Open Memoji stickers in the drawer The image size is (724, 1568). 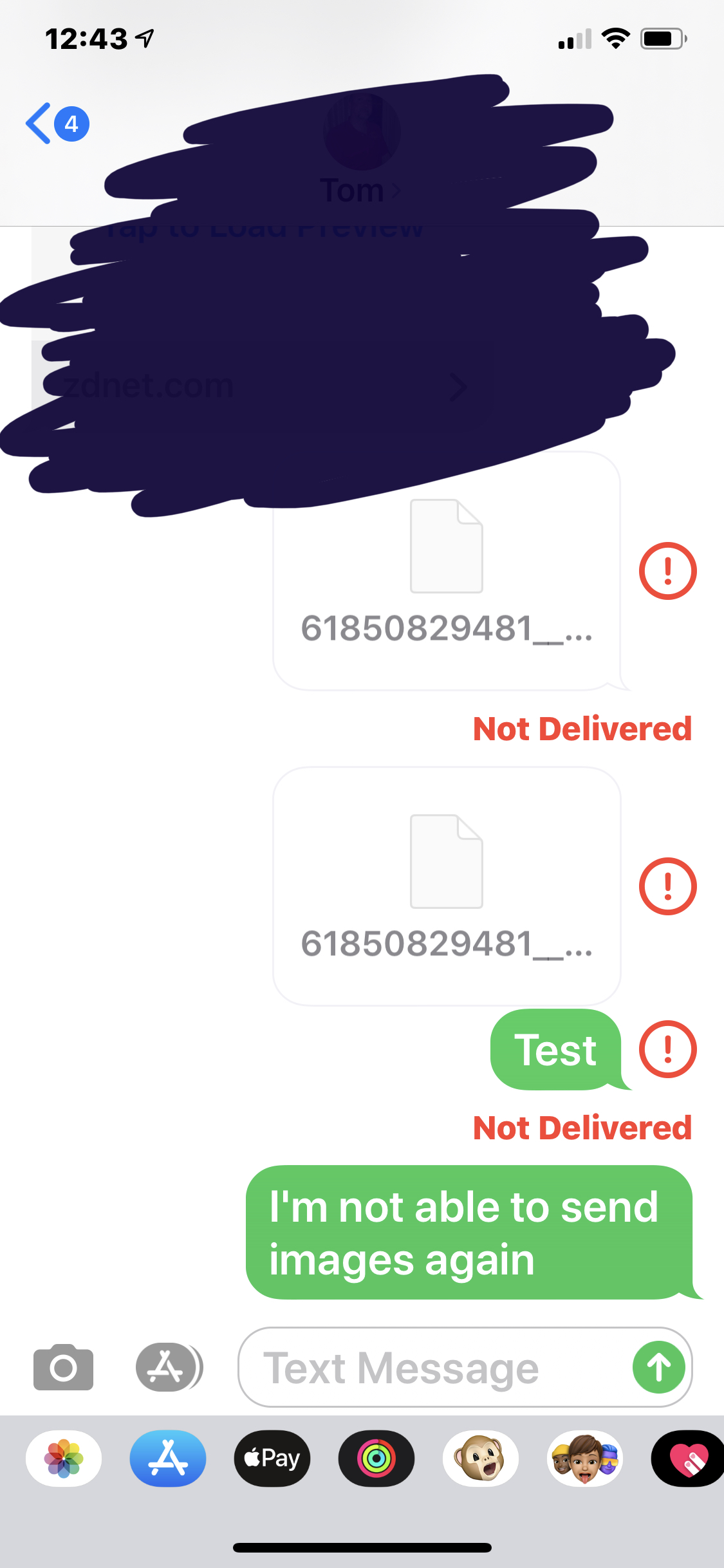click(585, 1459)
